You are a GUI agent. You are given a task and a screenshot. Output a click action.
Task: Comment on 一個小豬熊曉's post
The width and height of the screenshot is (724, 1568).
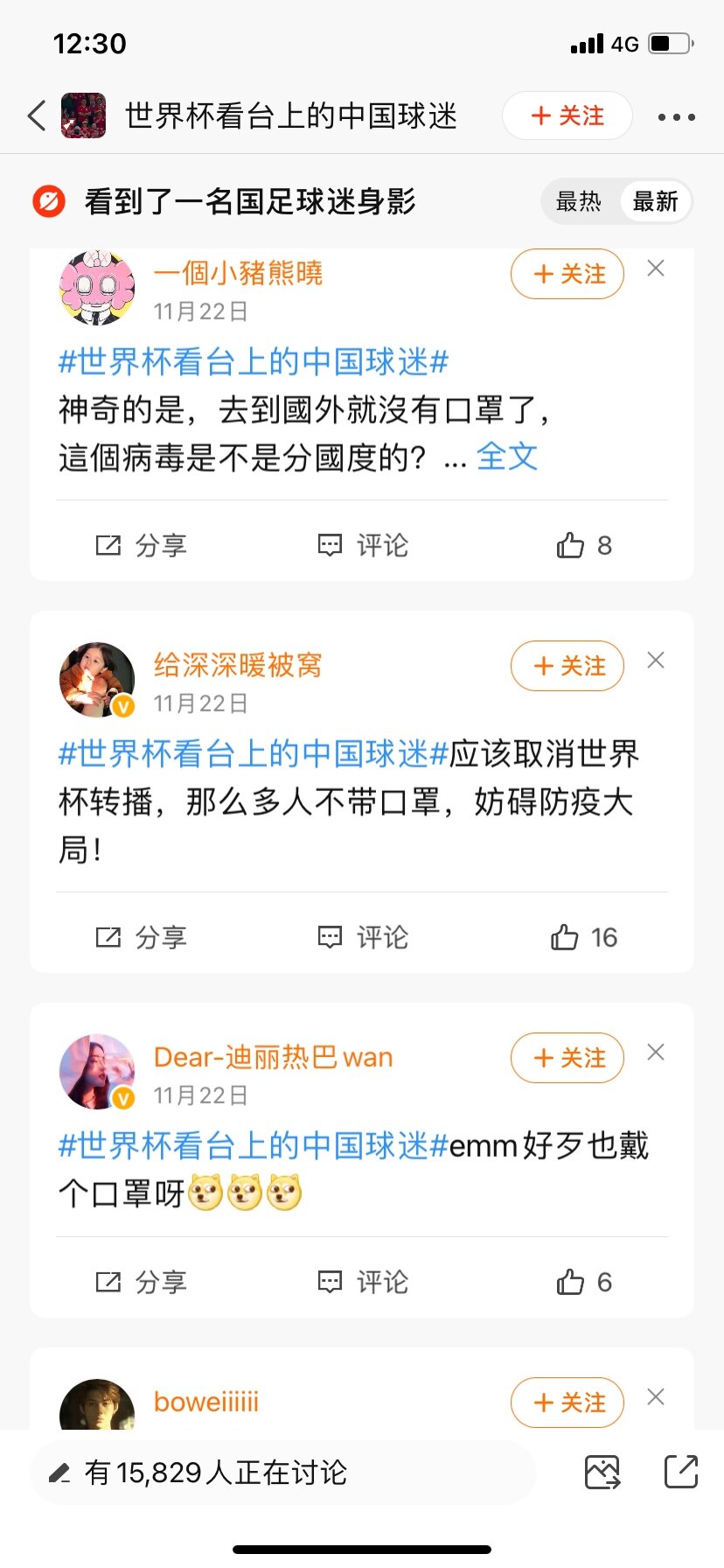tap(362, 545)
